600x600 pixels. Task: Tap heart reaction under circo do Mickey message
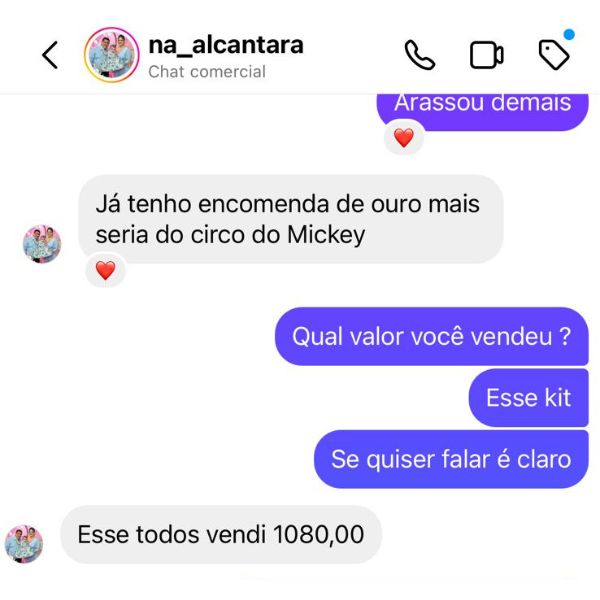pos(105,270)
